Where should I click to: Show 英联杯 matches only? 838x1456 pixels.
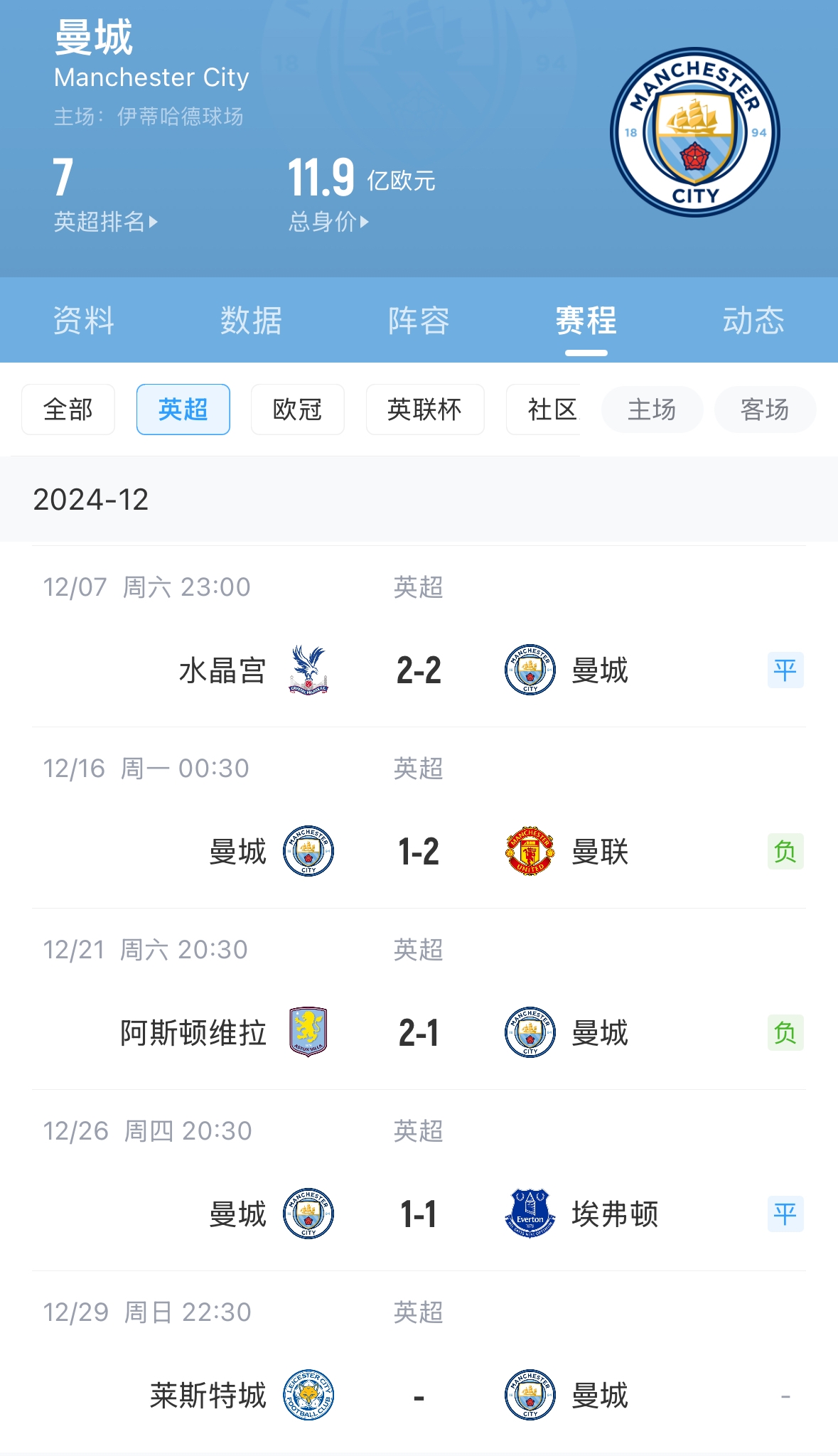[x=425, y=409]
